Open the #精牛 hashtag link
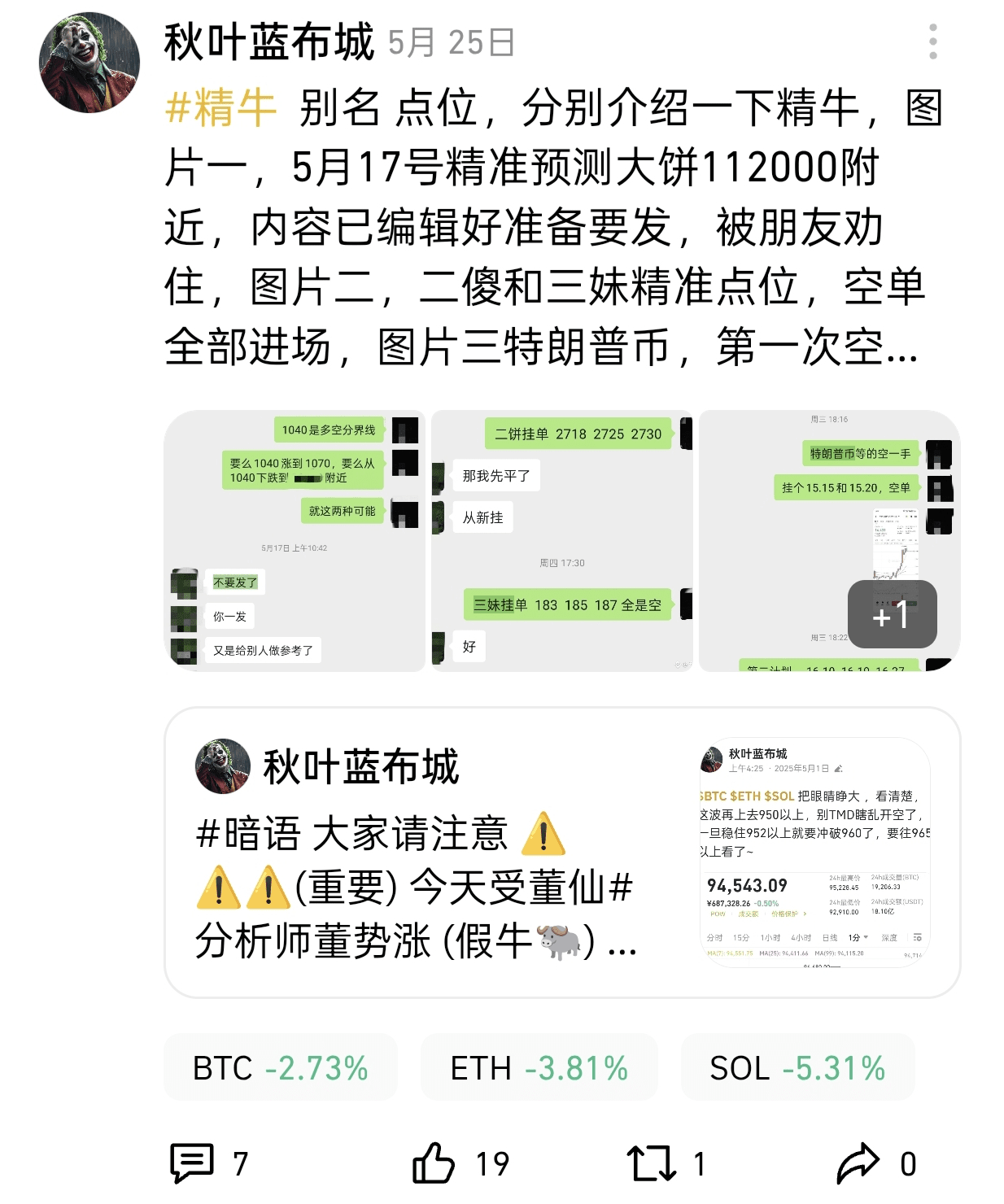 (221, 109)
